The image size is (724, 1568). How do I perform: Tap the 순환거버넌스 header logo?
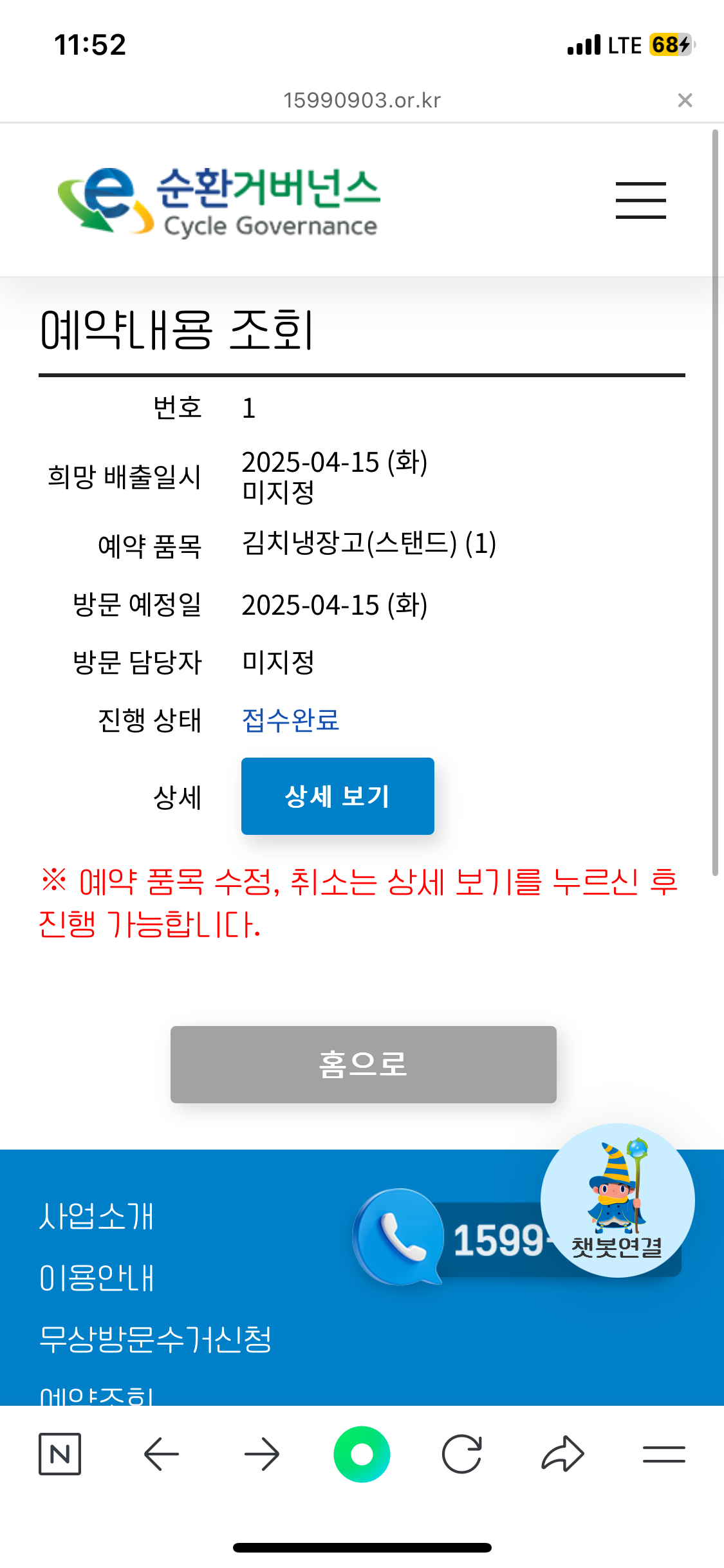pos(219,201)
